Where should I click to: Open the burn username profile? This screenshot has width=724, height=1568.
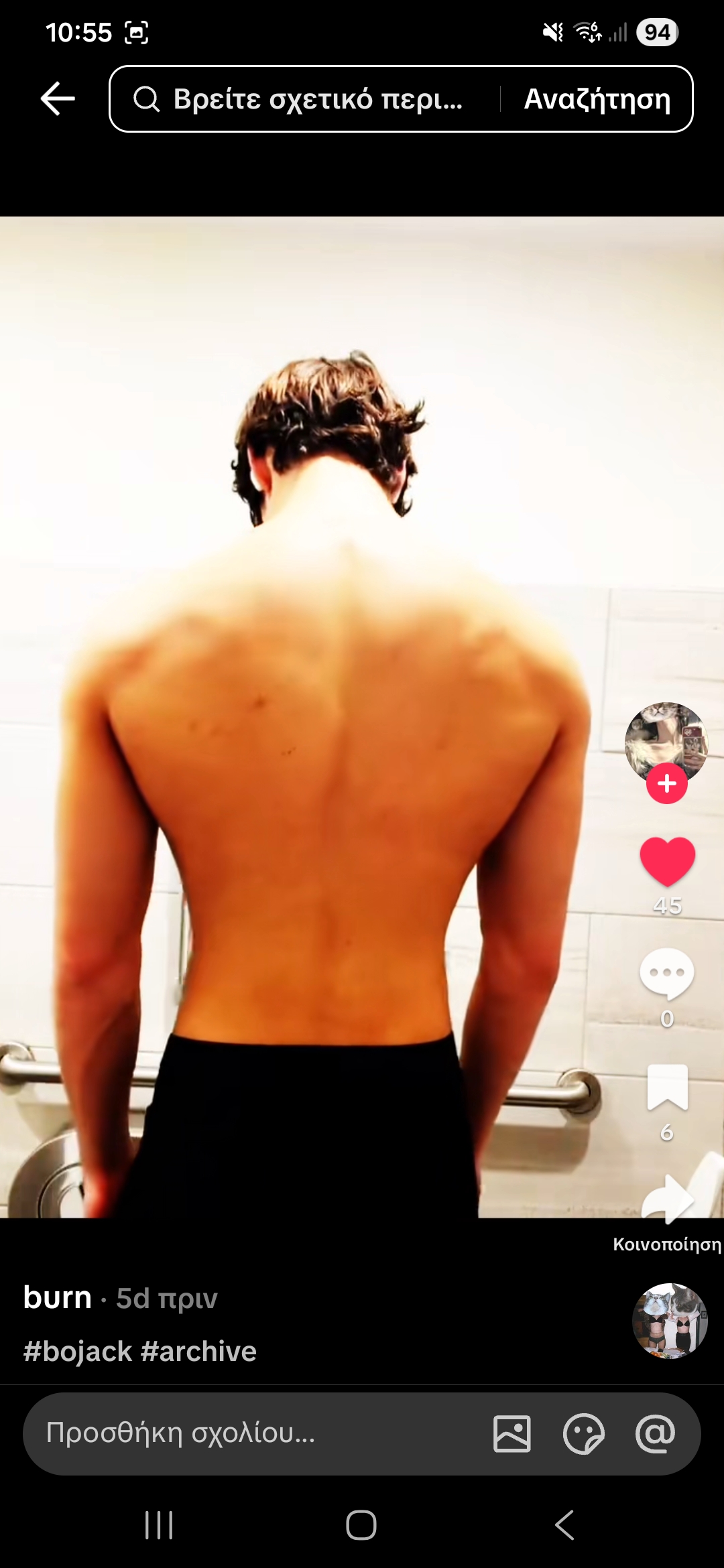(x=57, y=1298)
